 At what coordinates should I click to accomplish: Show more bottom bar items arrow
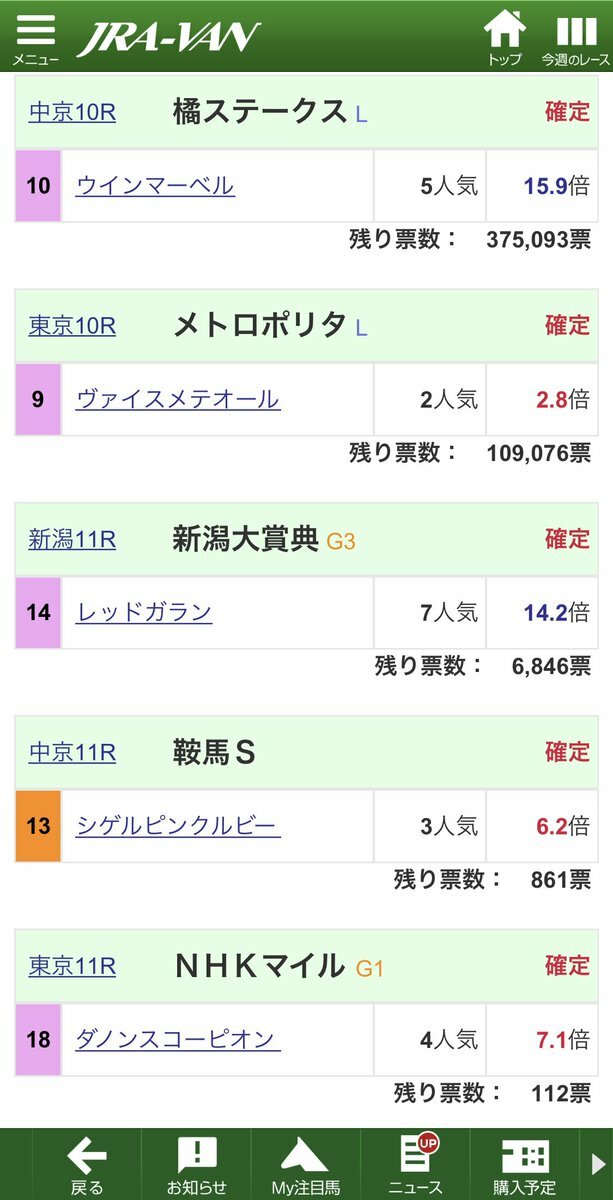(x=598, y=1164)
